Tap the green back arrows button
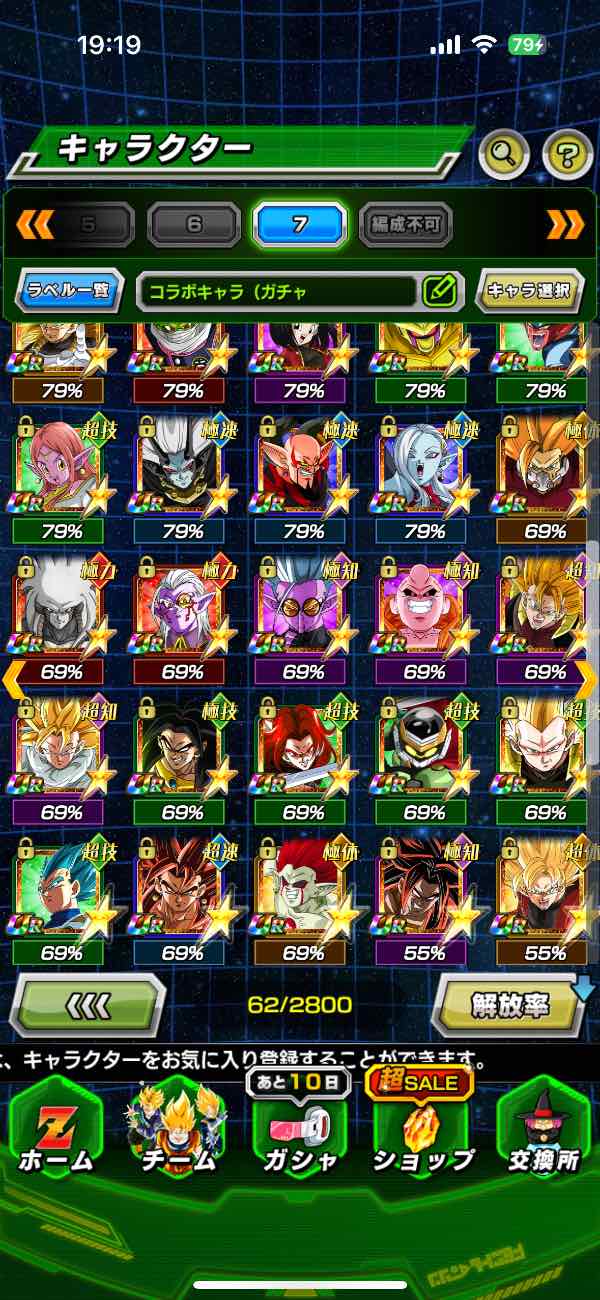 88,1005
